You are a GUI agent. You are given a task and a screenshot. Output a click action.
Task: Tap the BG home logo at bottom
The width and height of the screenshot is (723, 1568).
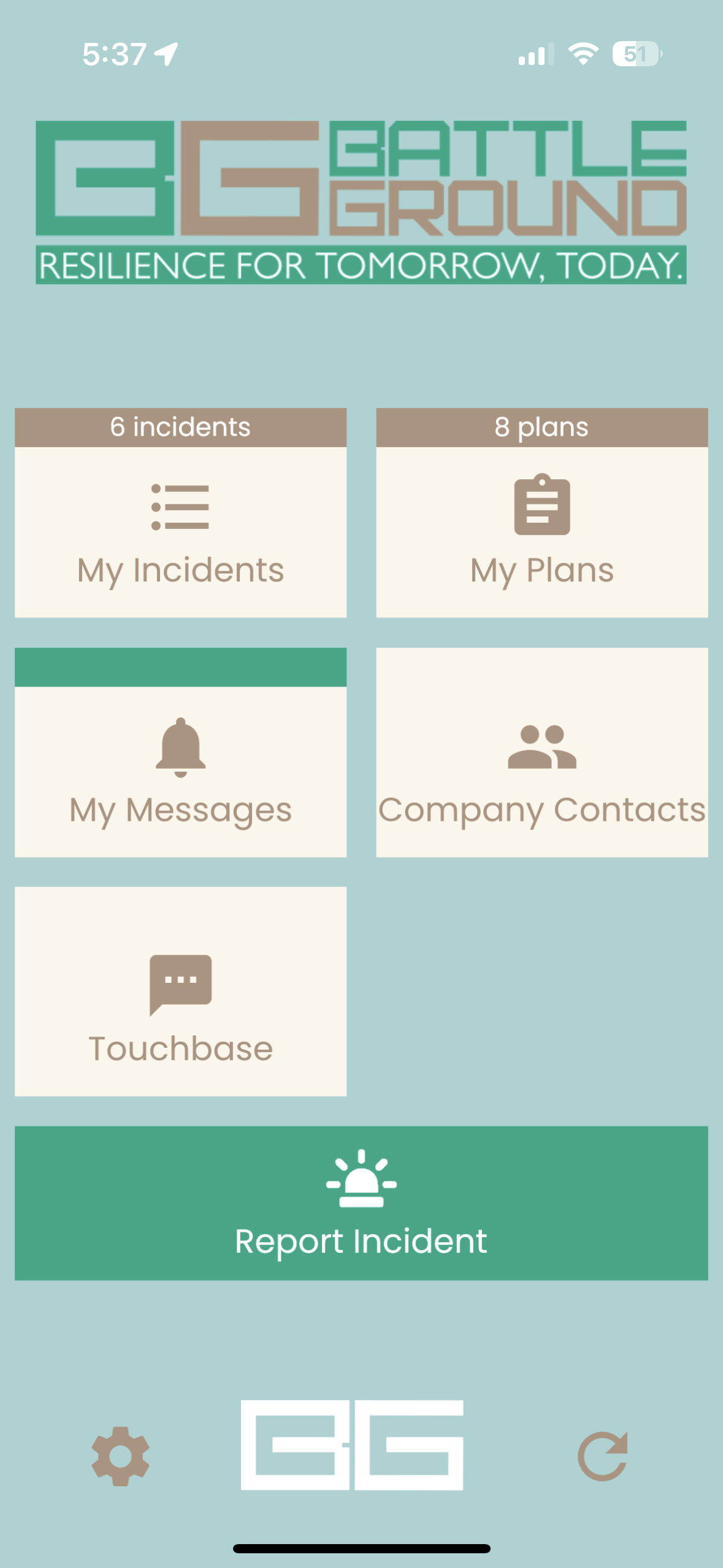(x=352, y=1445)
